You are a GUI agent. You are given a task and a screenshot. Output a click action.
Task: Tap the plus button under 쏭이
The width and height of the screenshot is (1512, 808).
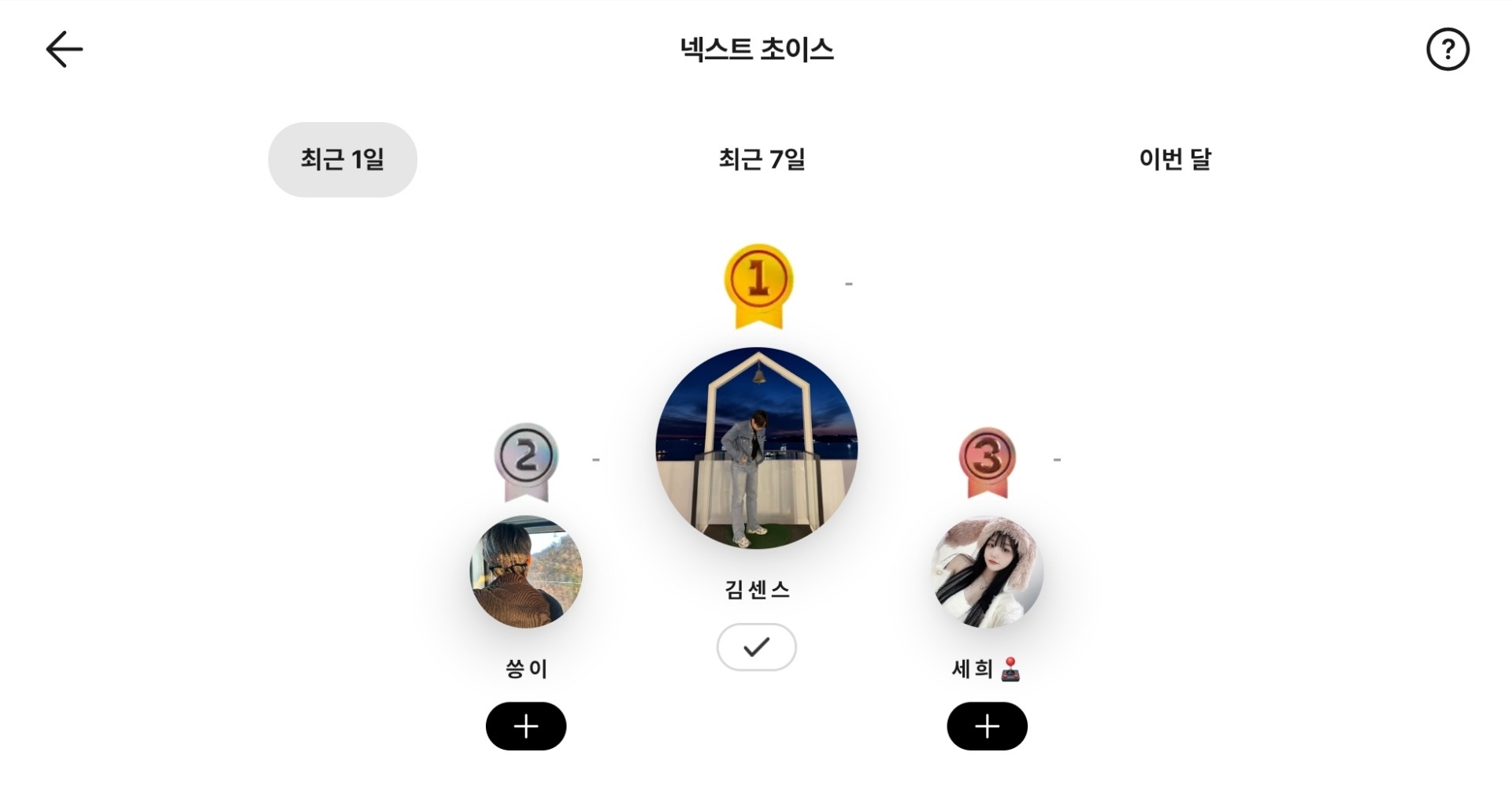click(x=526, y=726)
